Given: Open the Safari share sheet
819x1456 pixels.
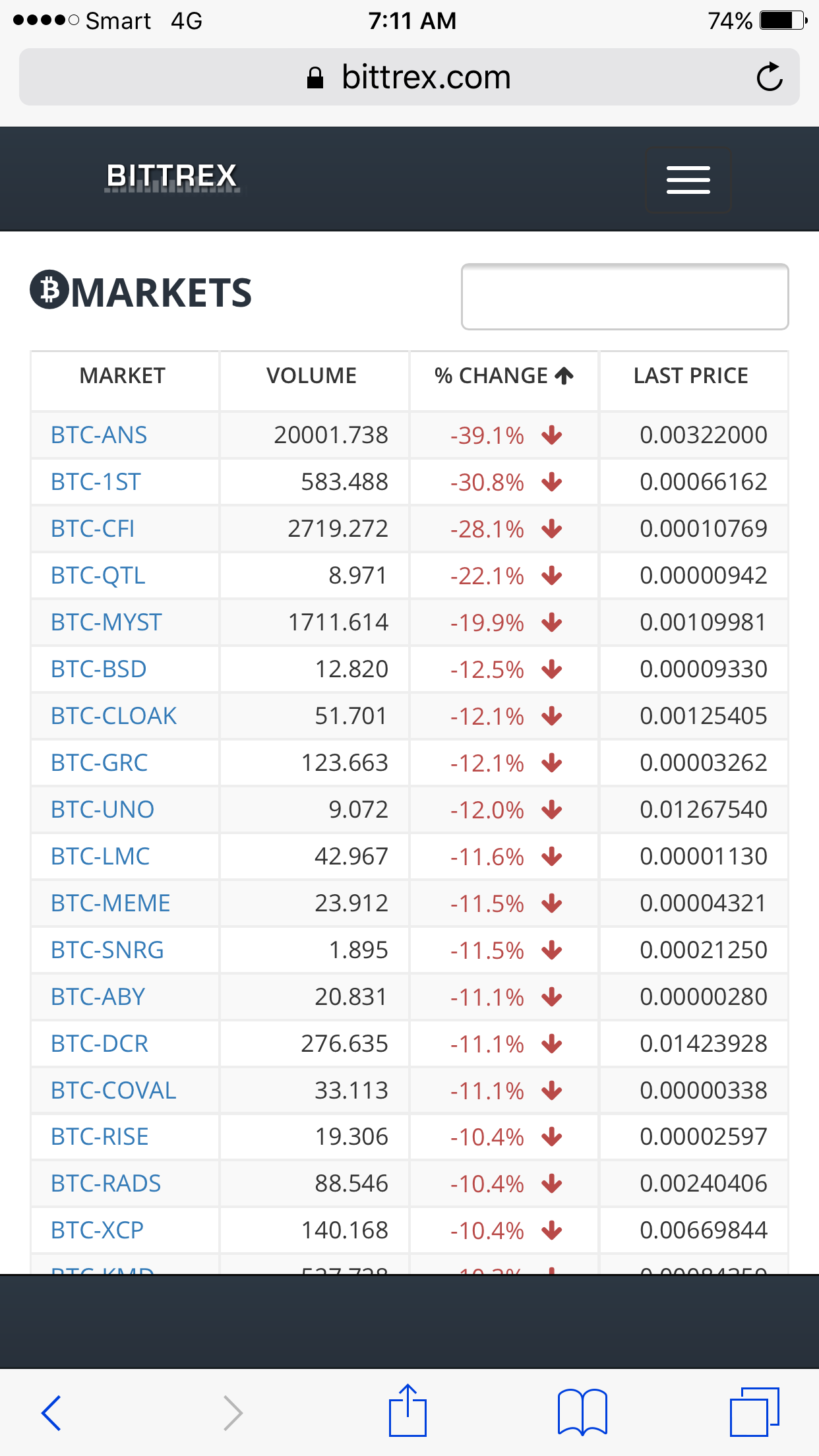Looking at the screenshot, I should click(x=408, y=1410).
